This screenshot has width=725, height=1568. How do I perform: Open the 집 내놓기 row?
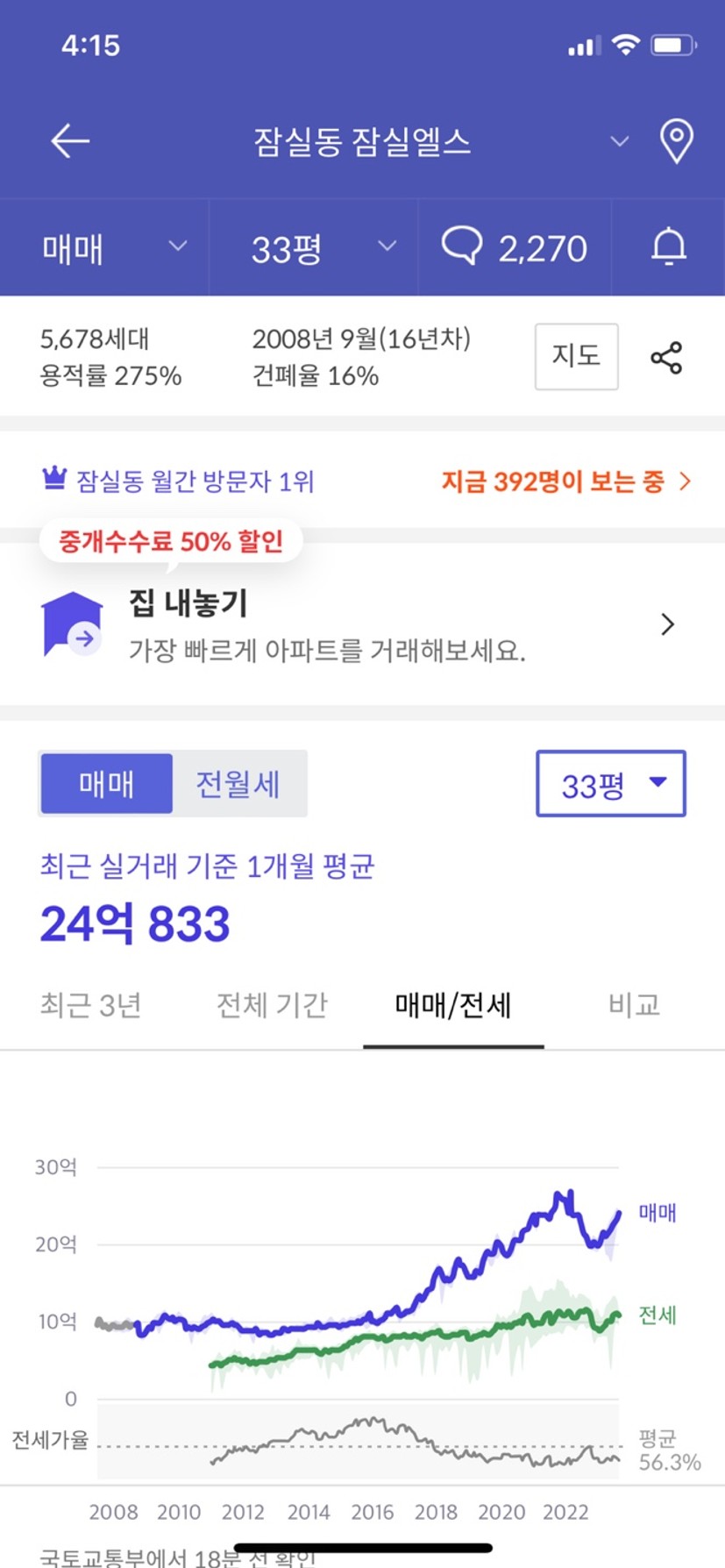(362, 624)
